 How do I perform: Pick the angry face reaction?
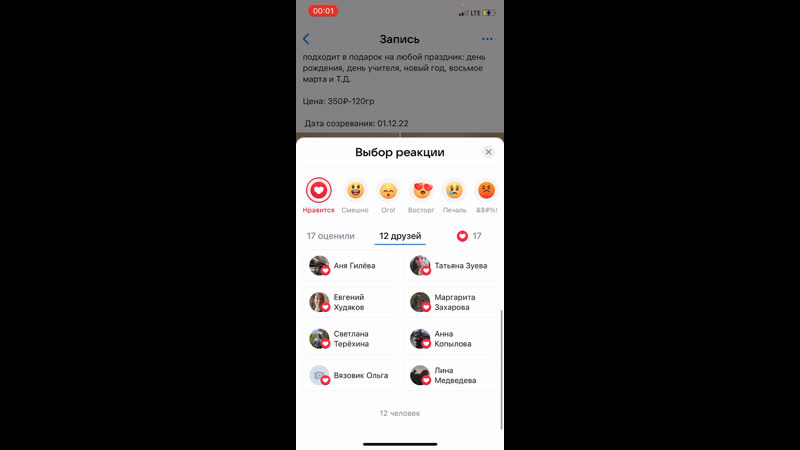(486, 190)
